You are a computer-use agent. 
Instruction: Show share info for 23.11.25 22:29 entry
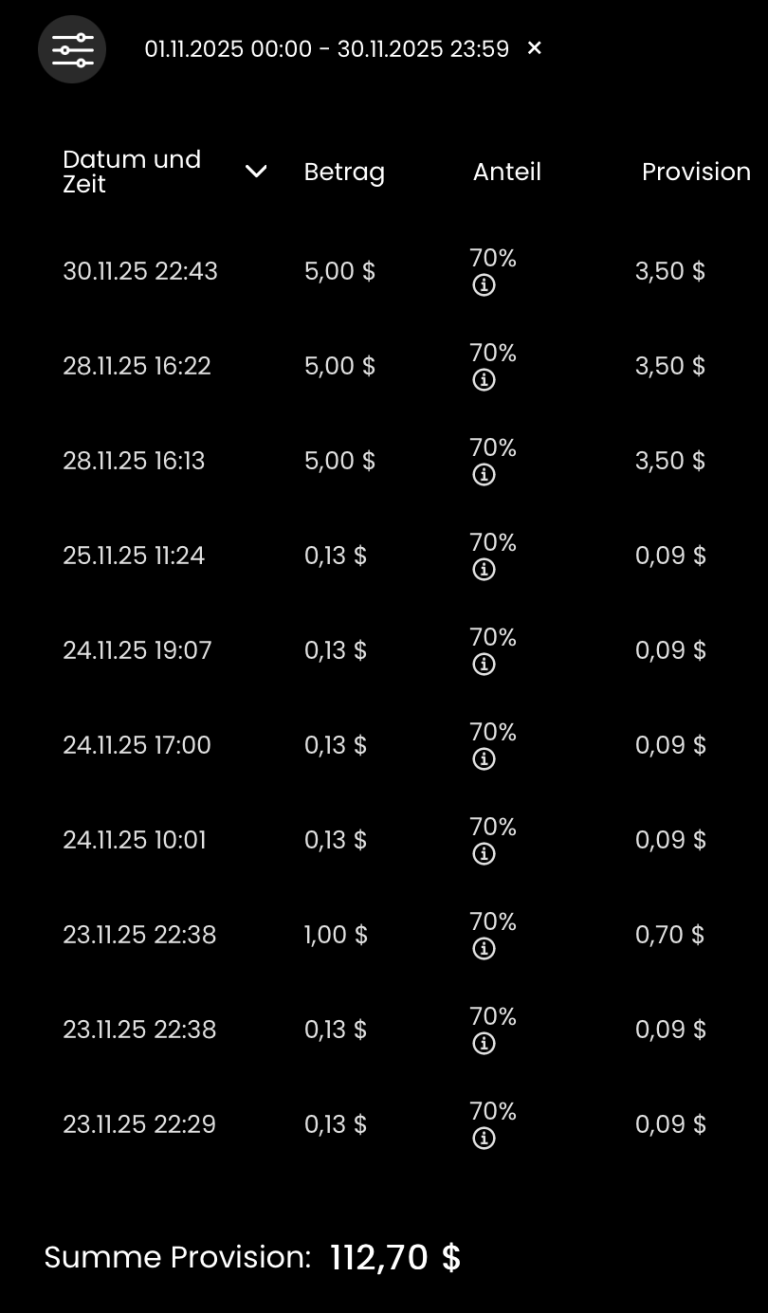[484, 1138]
